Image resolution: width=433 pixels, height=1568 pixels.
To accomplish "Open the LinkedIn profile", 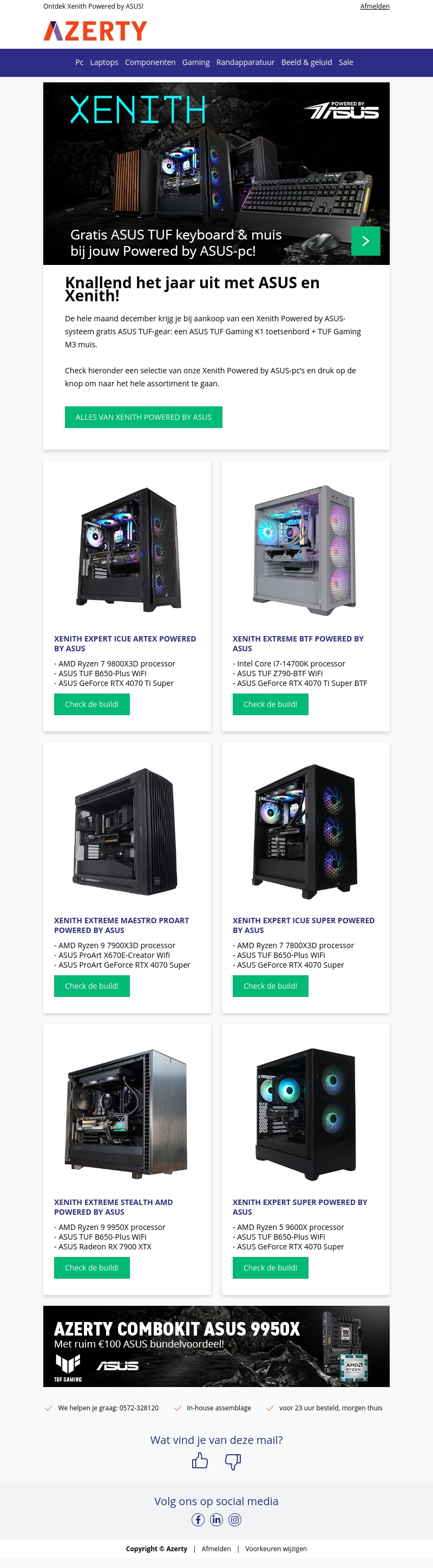I will (216, 1520).
